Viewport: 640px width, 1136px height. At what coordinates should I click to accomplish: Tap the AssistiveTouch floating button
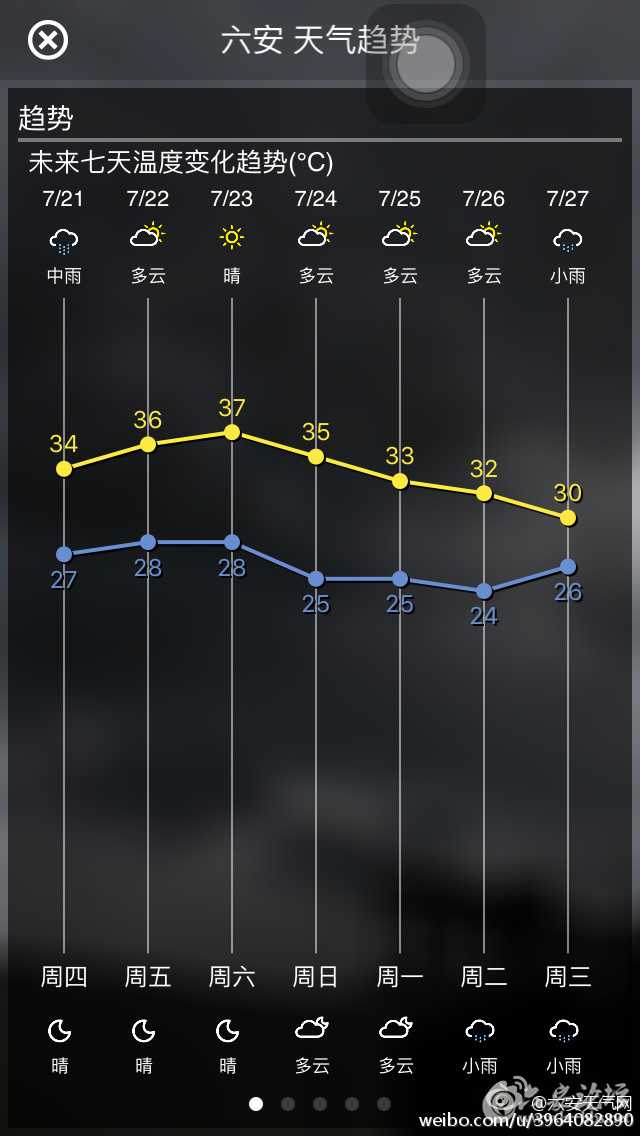click(x=426, y=64)
